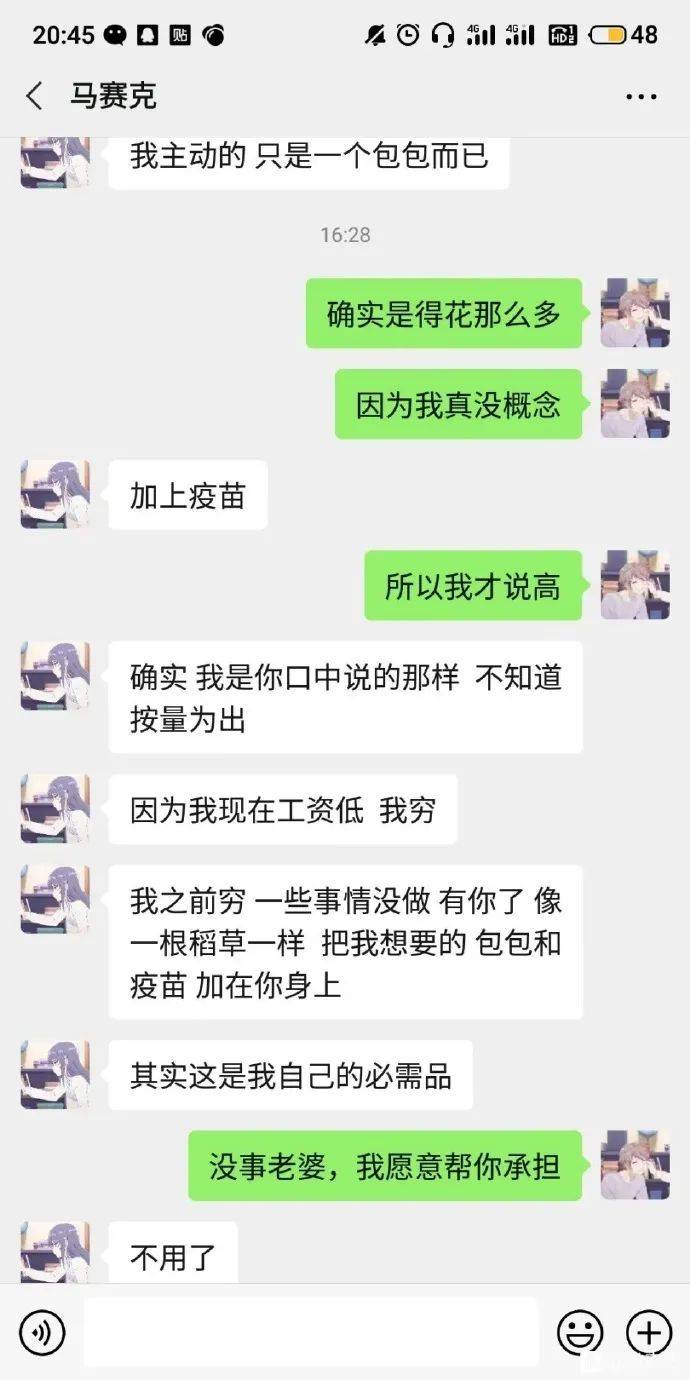Screen dimensions: 690x1380
Task: Open the chat info overflow menu
Action: 641,97
